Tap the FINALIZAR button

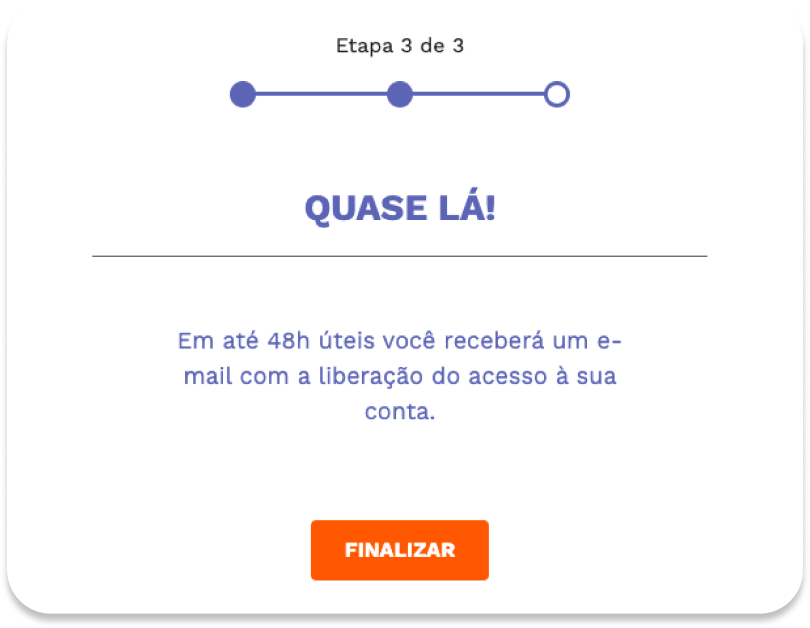pyautogui.click(x=399, y=550)
